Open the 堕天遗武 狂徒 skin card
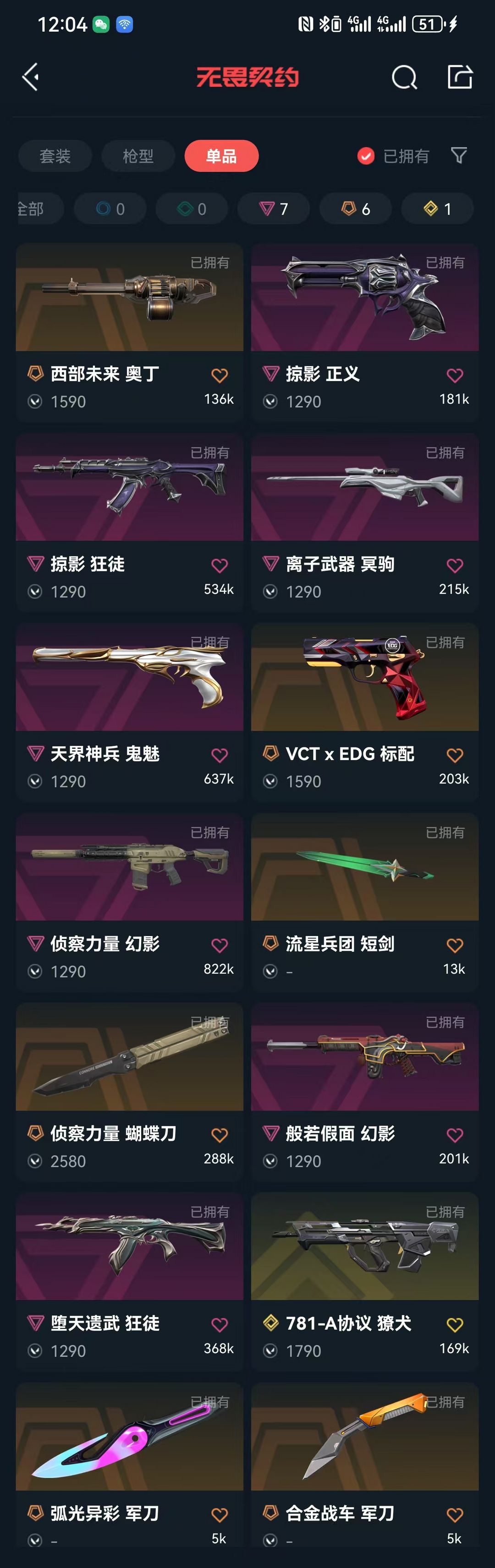The image size is (495, 1568). tap(129, 1248)
